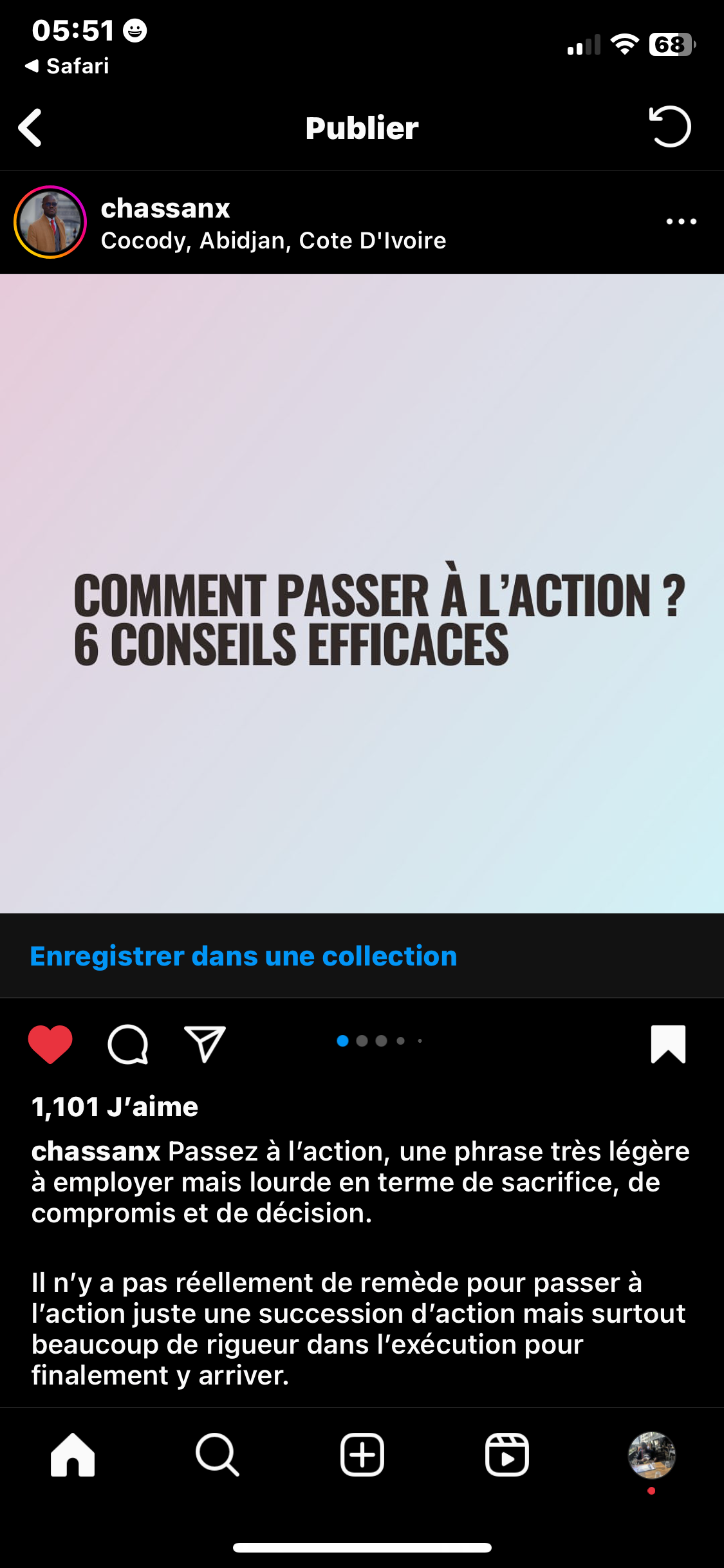Share the post via the paper plane

pyautogui.click(x=205, y=1043)
